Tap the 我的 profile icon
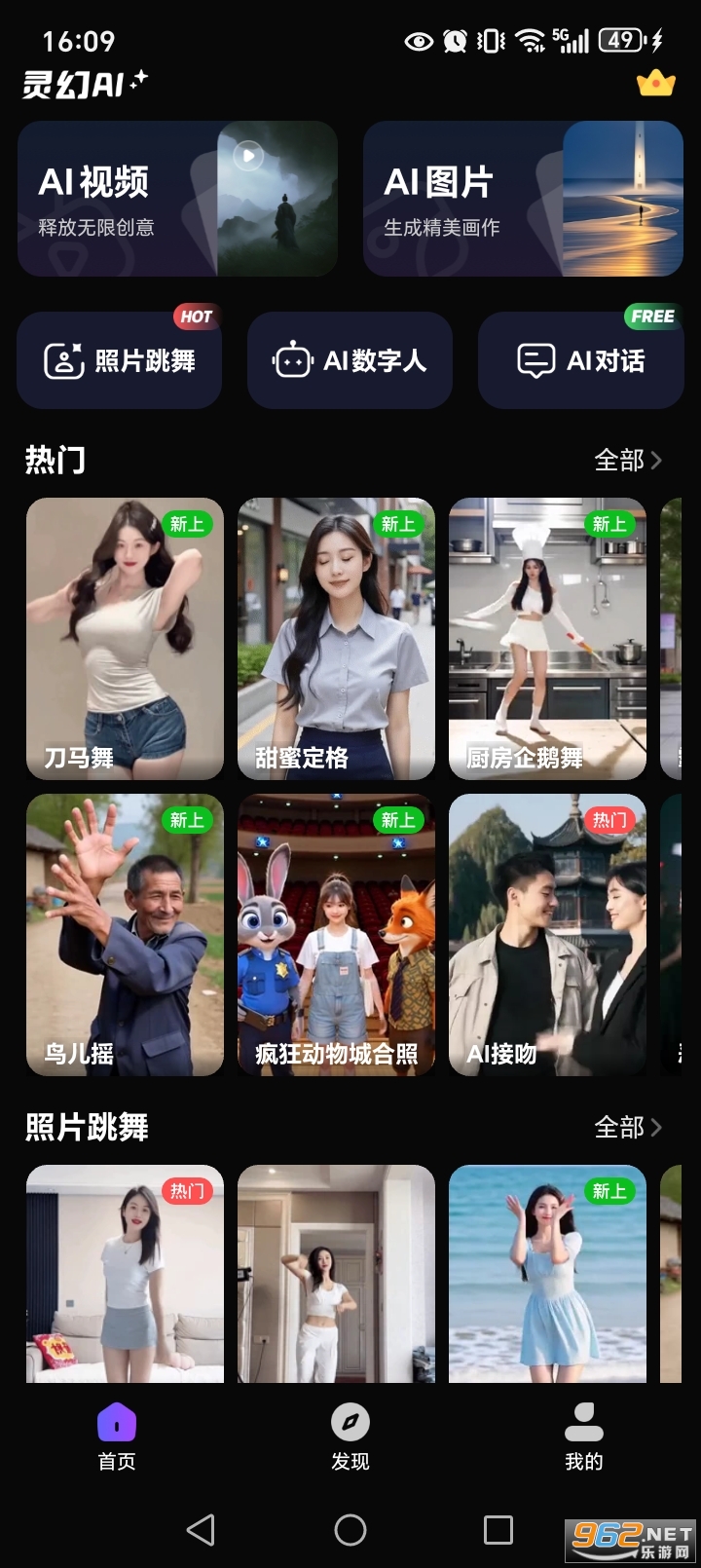 click(583, 1424)
